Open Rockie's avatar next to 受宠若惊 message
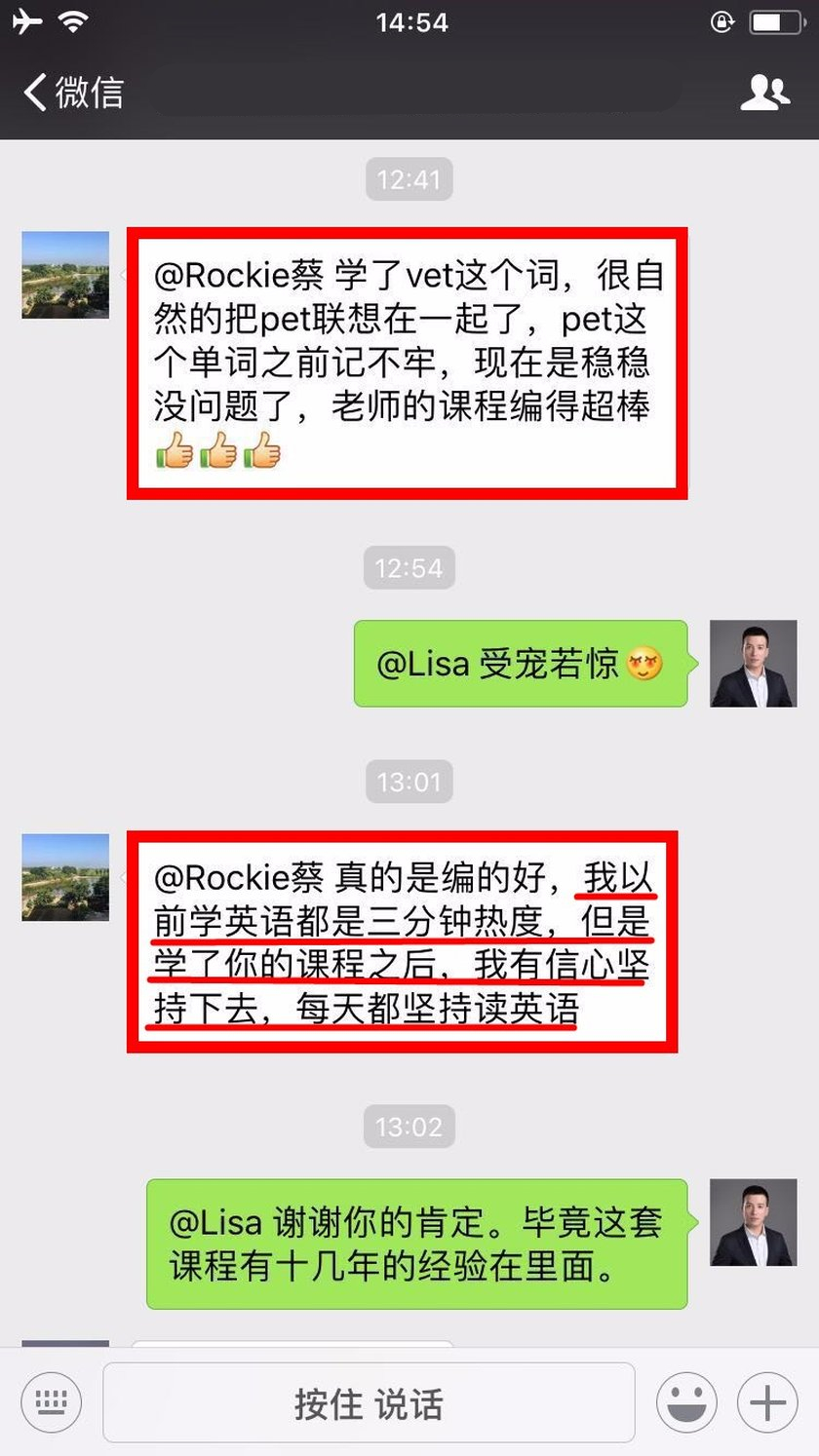 click(x=753, y=663)
